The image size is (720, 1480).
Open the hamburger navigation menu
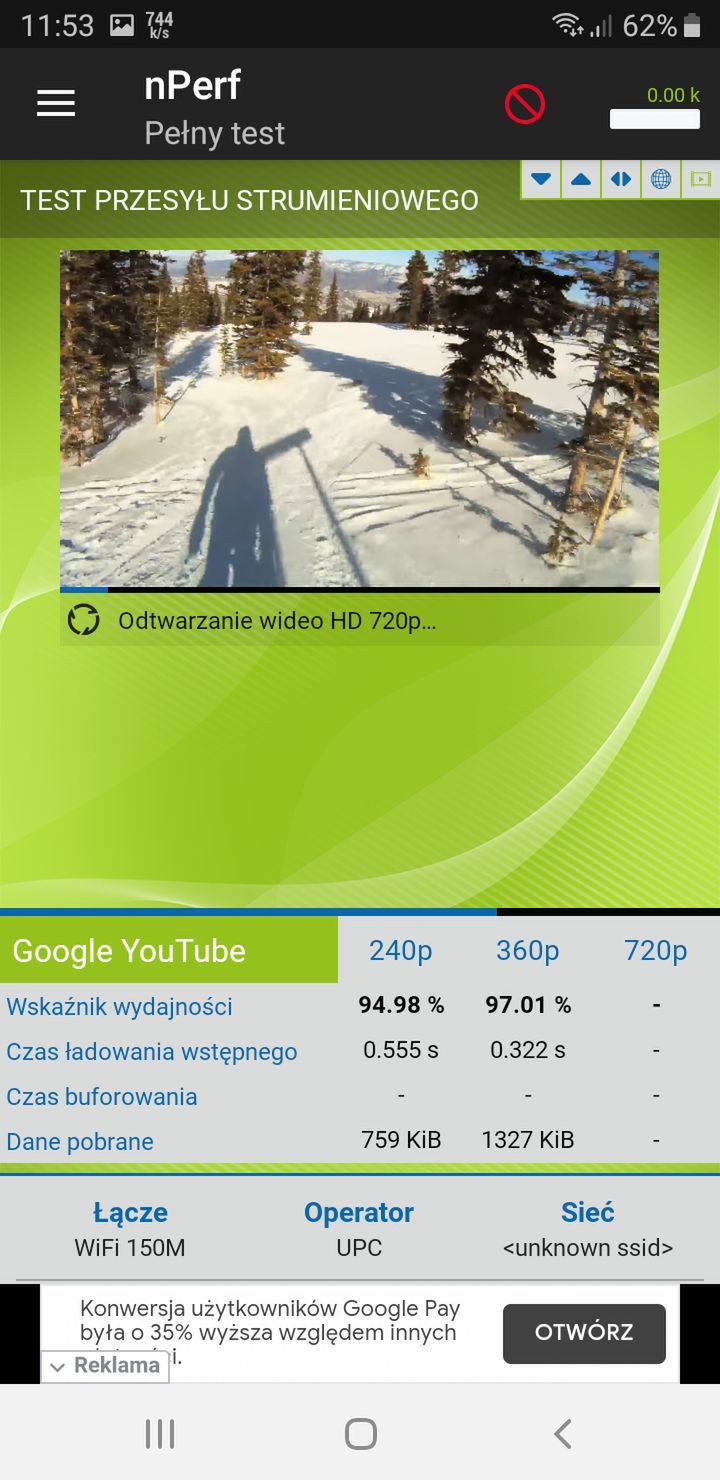coord(56,104)
